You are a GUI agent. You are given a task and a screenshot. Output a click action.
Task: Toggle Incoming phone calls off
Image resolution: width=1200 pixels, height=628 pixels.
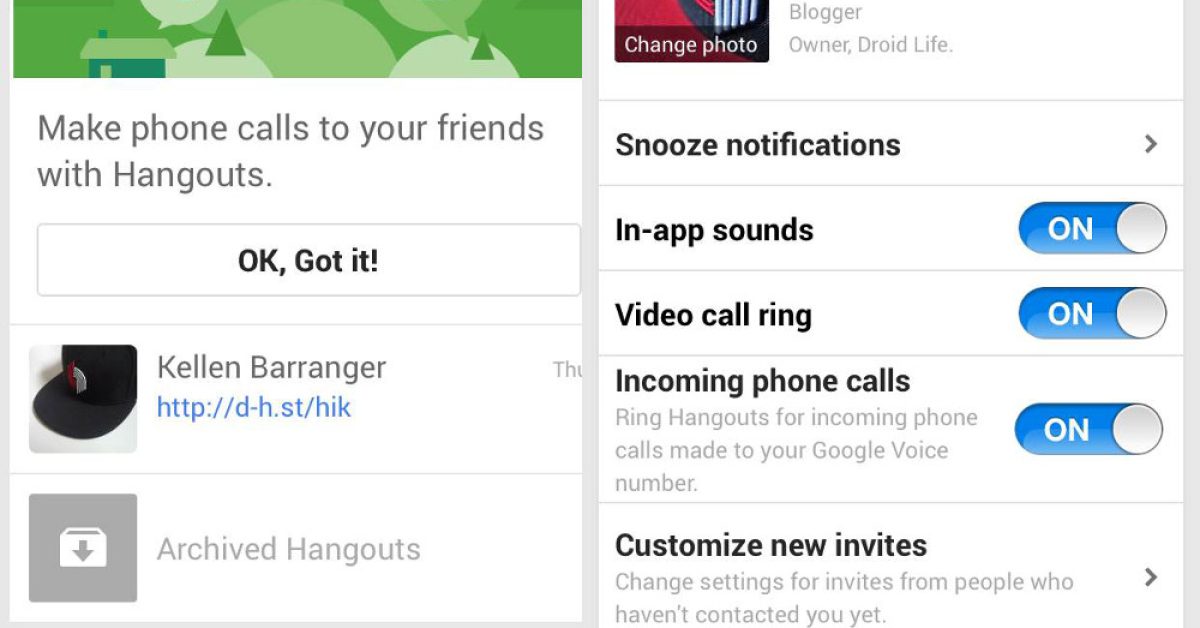pyautogui.click(x=1088, y=430)
